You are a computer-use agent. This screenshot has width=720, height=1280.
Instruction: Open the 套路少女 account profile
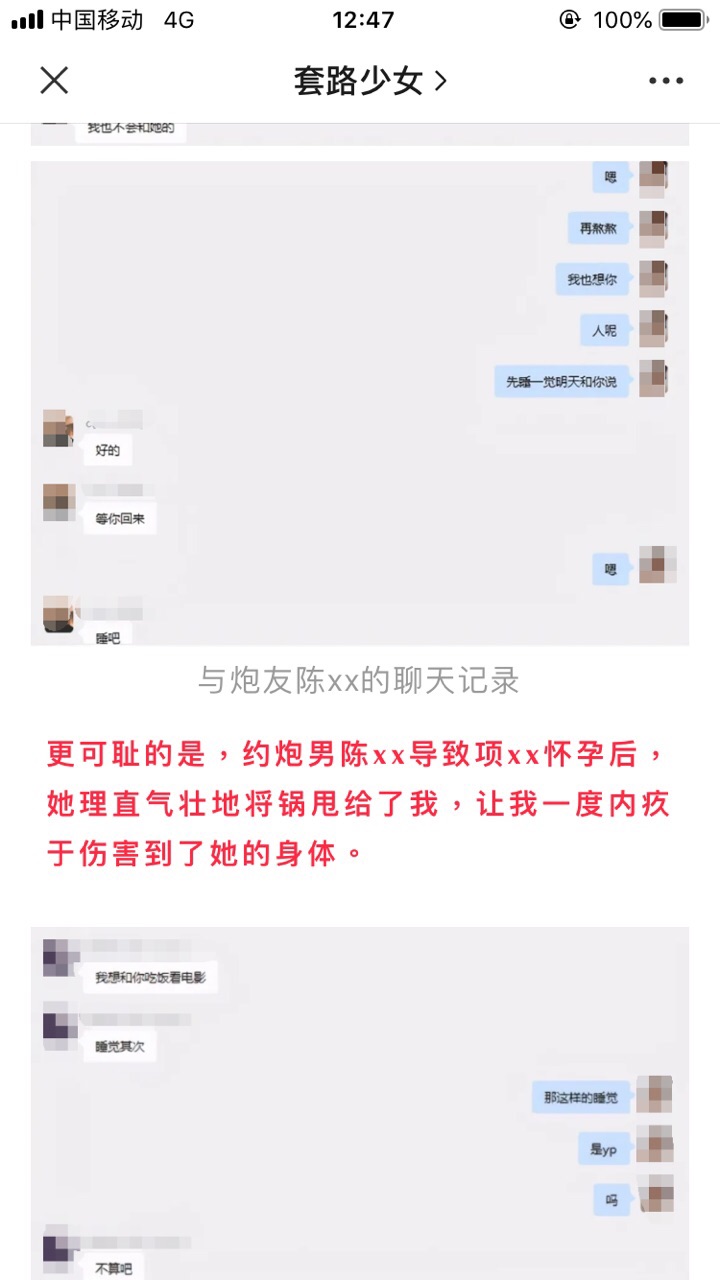[369, 81]
